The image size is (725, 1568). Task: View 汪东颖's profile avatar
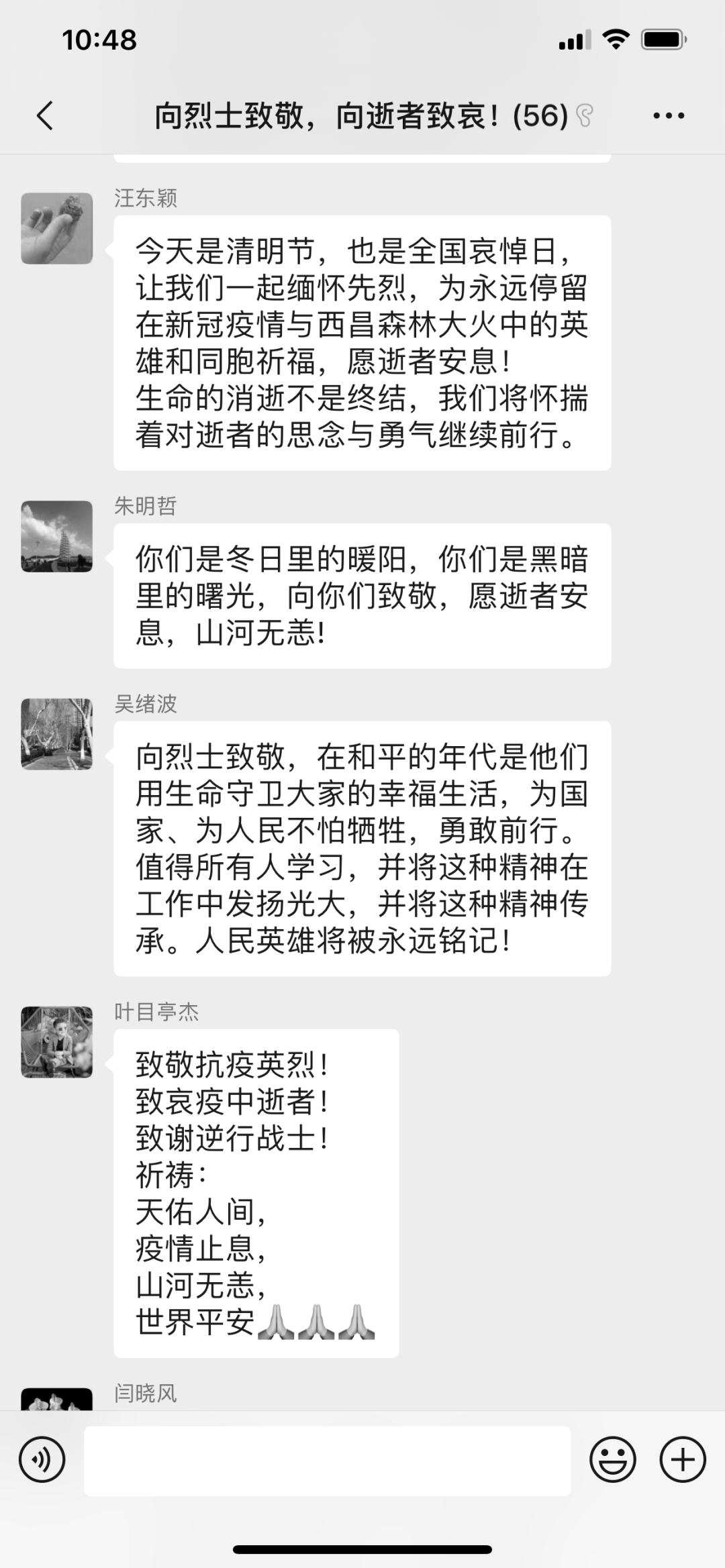[57, 229]
